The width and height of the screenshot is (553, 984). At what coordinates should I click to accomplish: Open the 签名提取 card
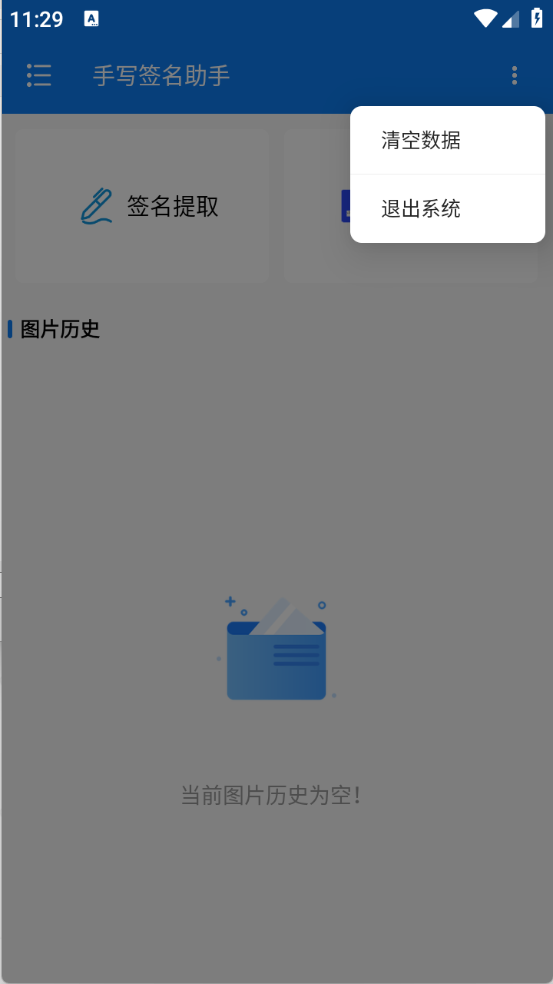point(142,206)
